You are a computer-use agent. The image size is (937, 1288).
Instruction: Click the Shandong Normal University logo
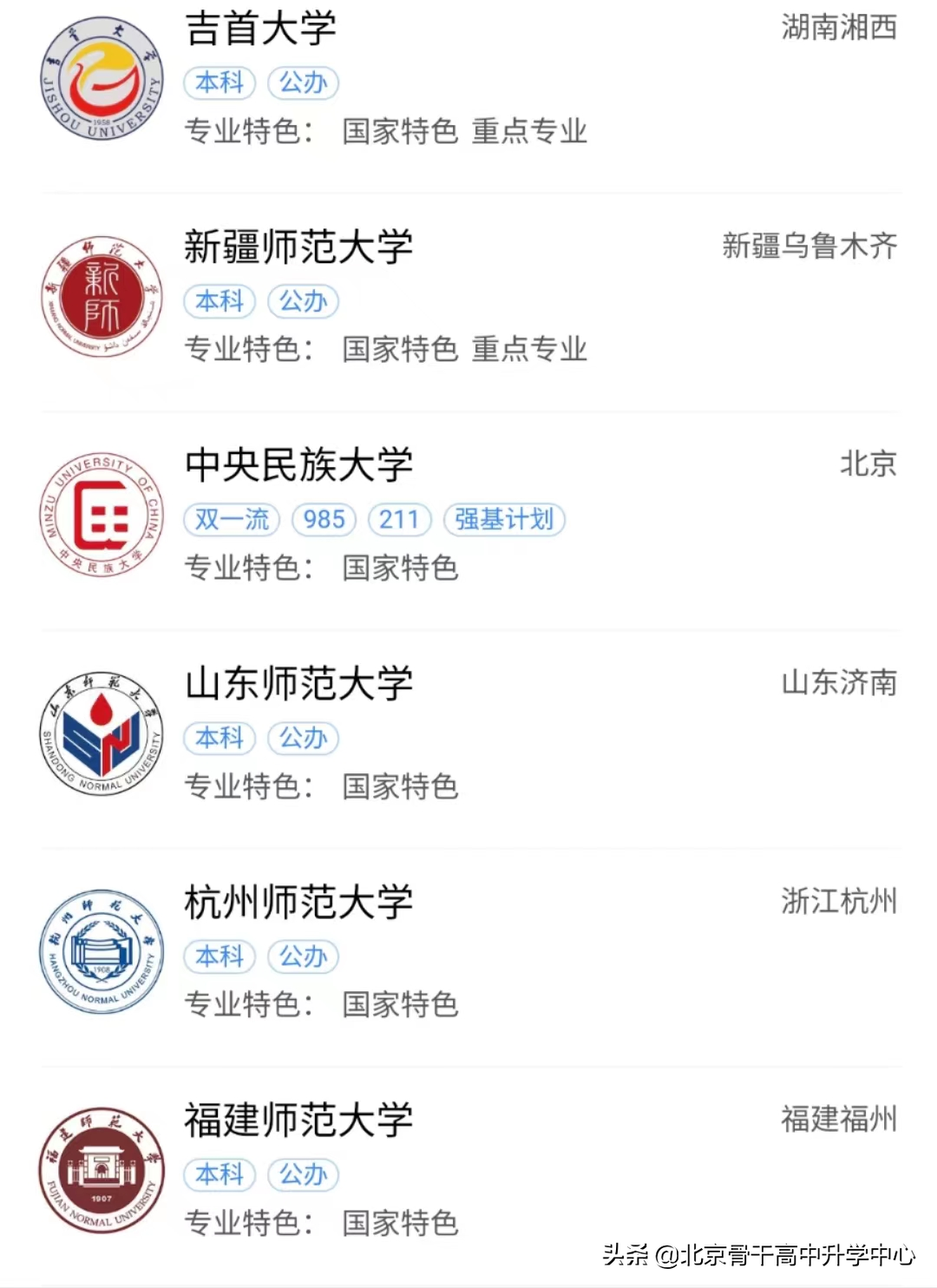(100, 733)
